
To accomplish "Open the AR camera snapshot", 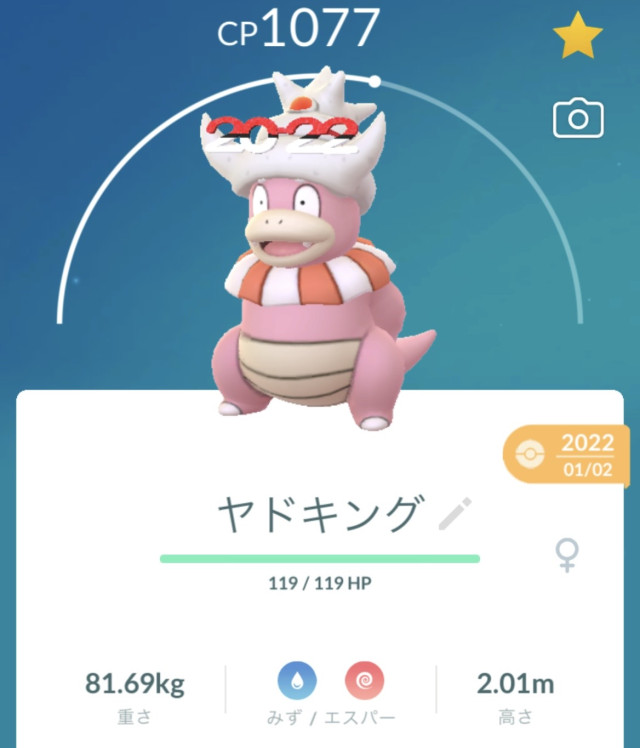I will (x=578, y=120).
